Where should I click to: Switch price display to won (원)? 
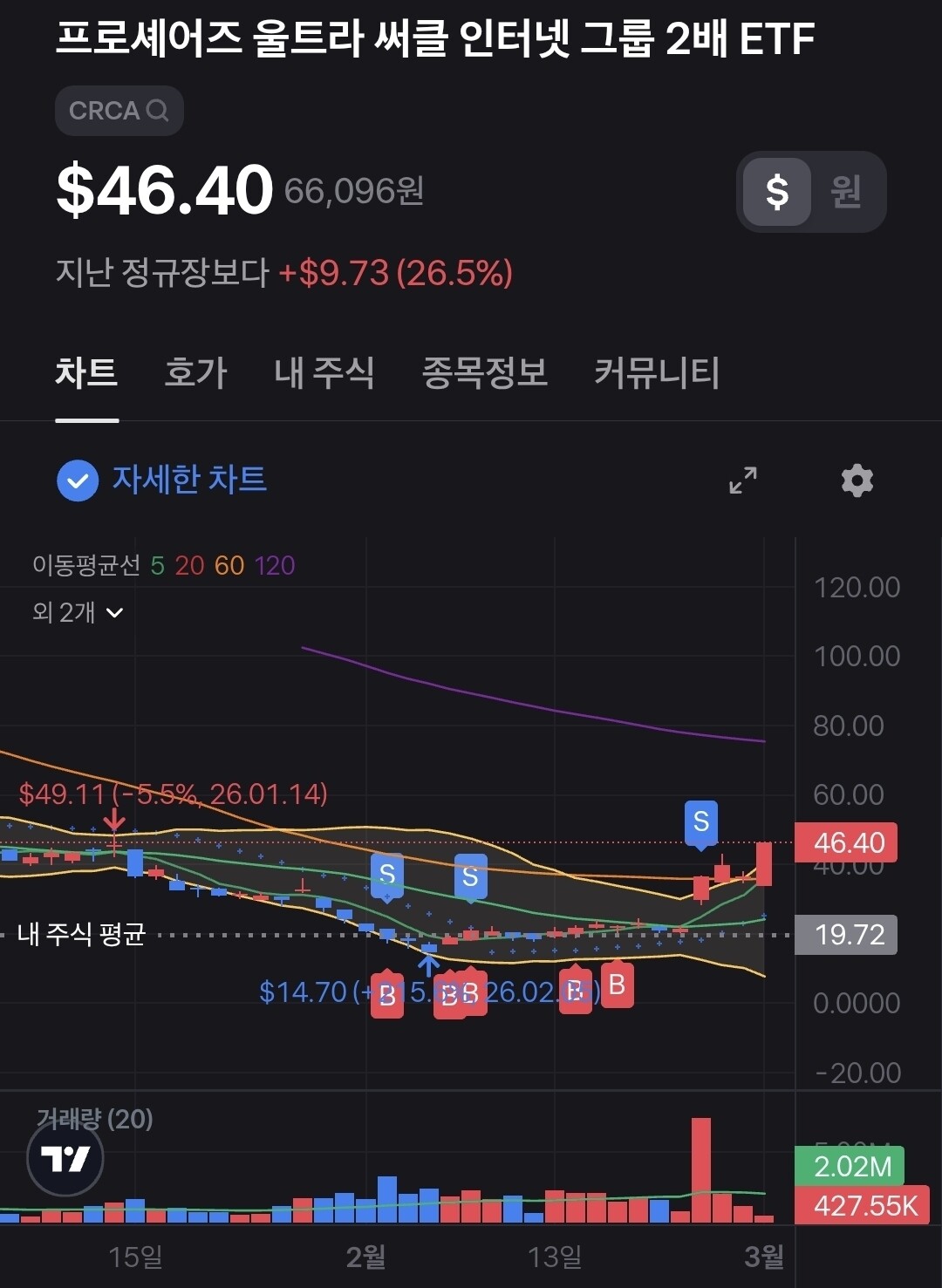[846, 191]
